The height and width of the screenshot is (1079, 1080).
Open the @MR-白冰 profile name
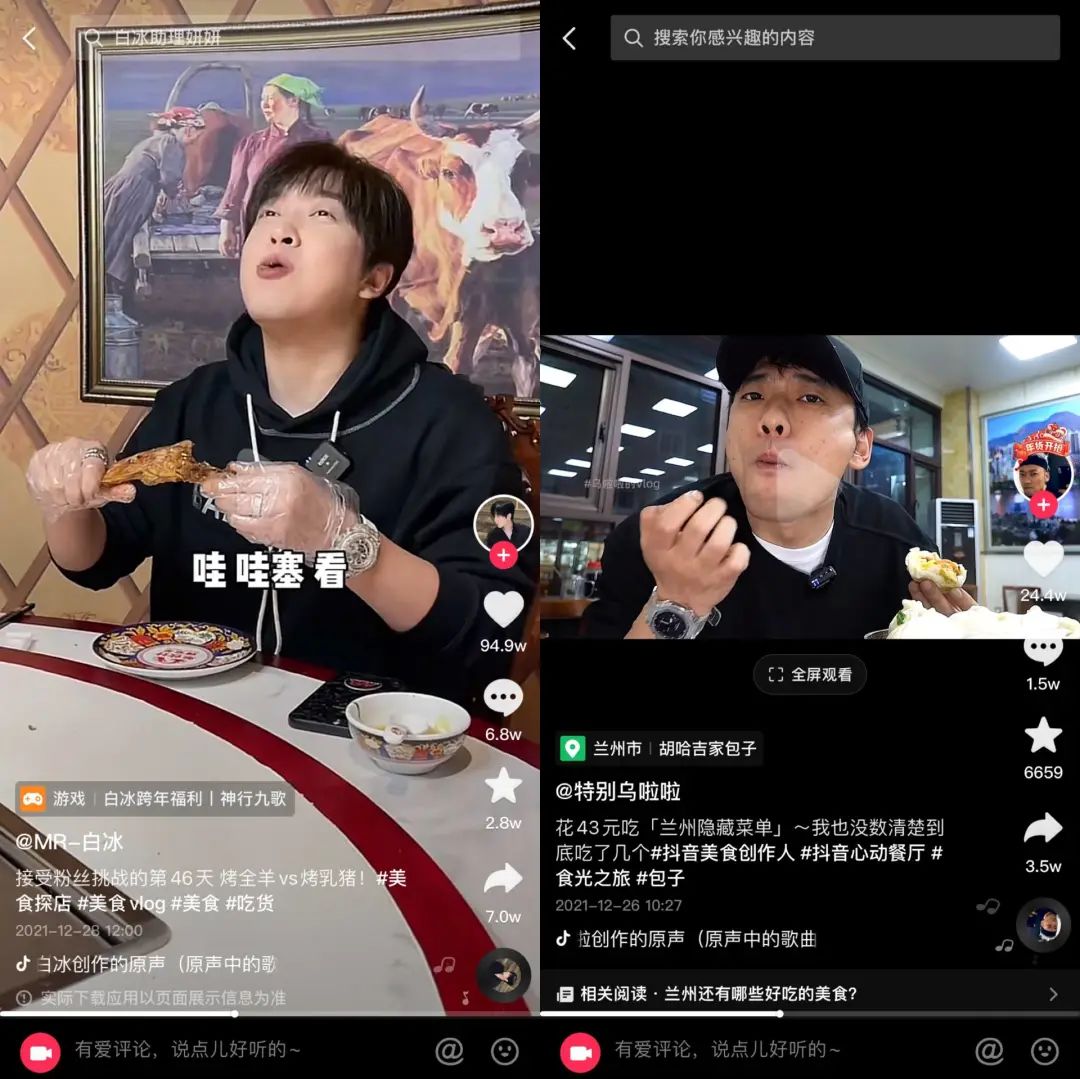pyautogui.click(x=70, y=842)
